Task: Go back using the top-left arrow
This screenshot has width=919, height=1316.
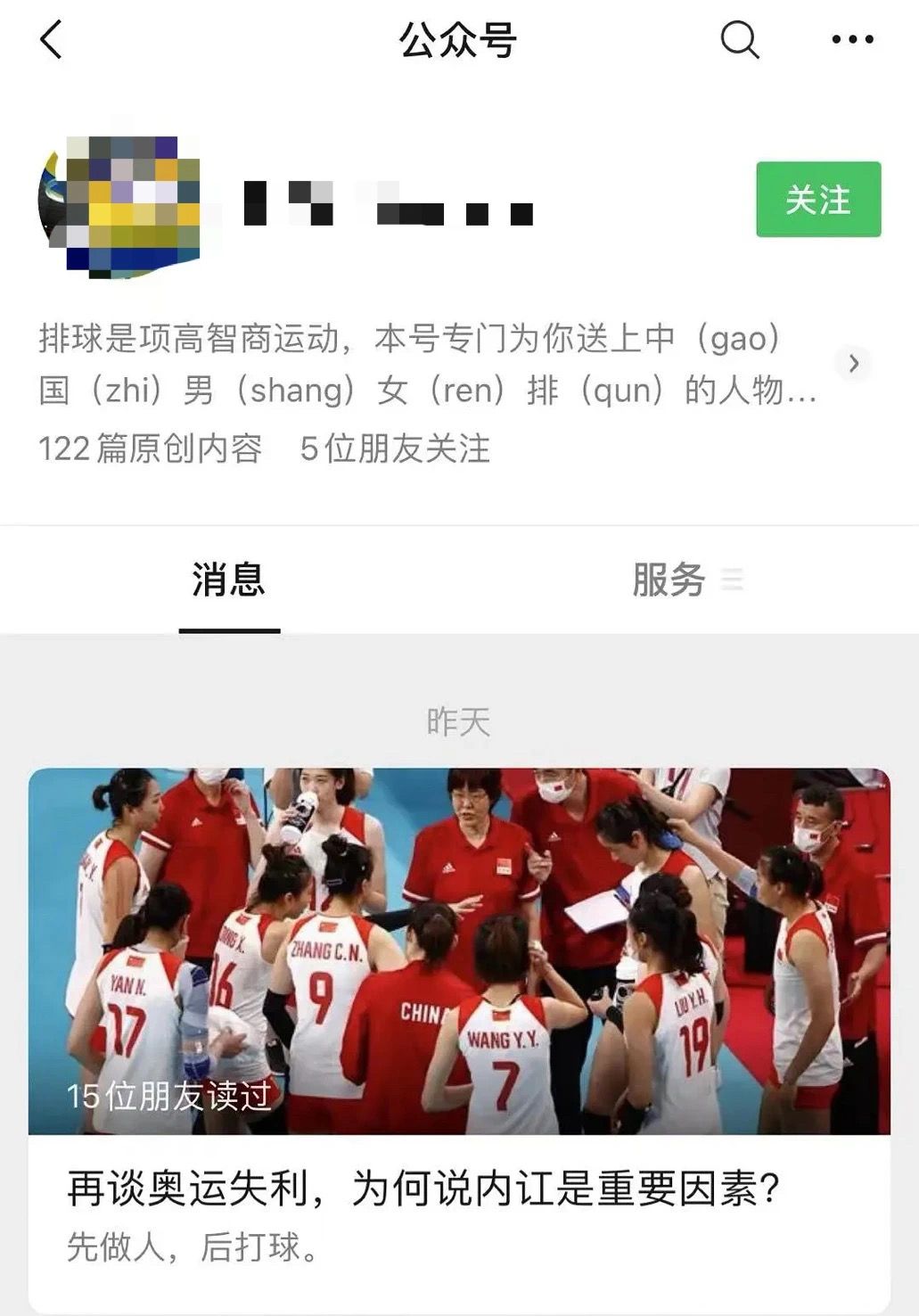Action: point(51,40)
